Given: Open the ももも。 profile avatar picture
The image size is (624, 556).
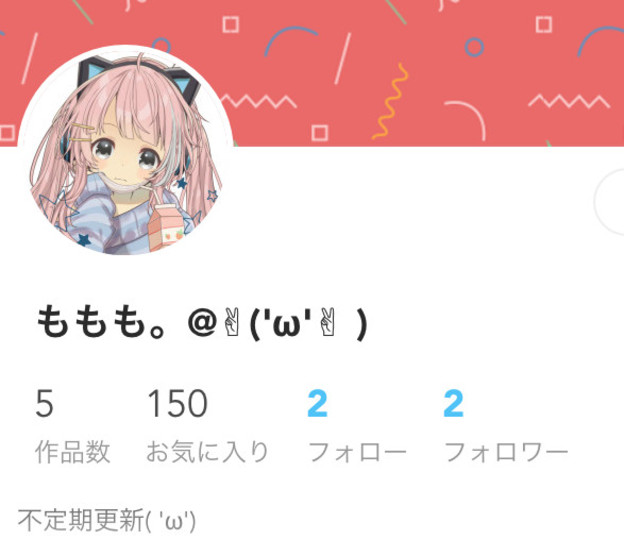Looking at the screenshot, I should 125,150.
